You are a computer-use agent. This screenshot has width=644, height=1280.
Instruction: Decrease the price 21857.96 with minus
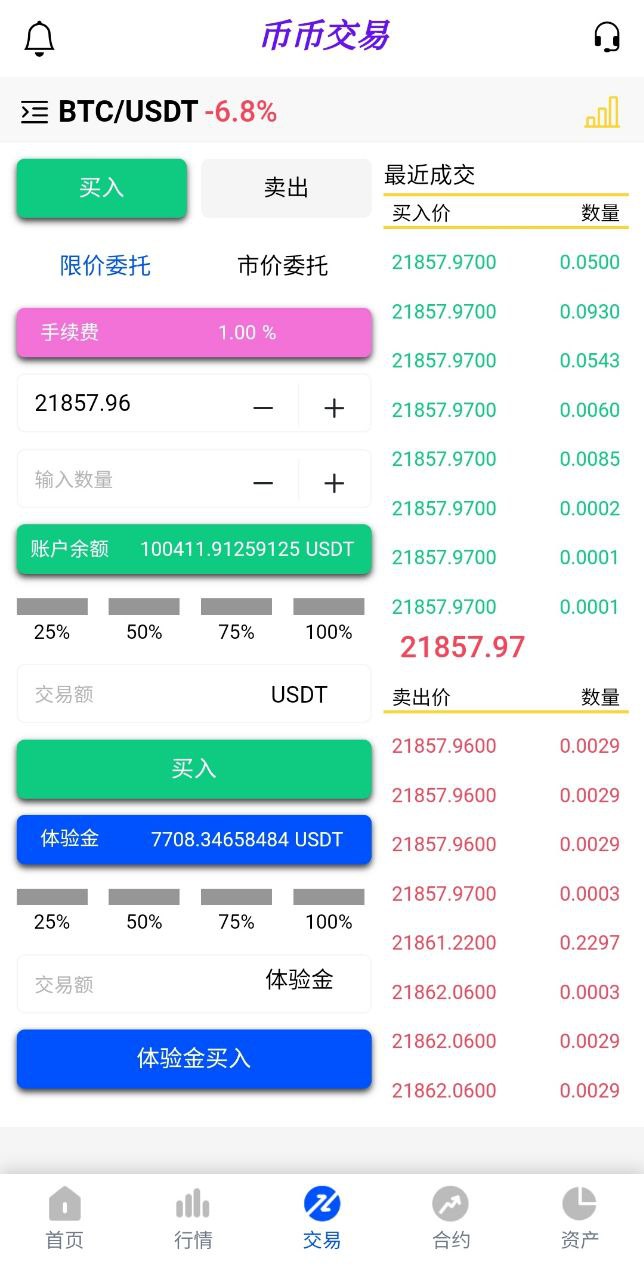click(263, 406)
